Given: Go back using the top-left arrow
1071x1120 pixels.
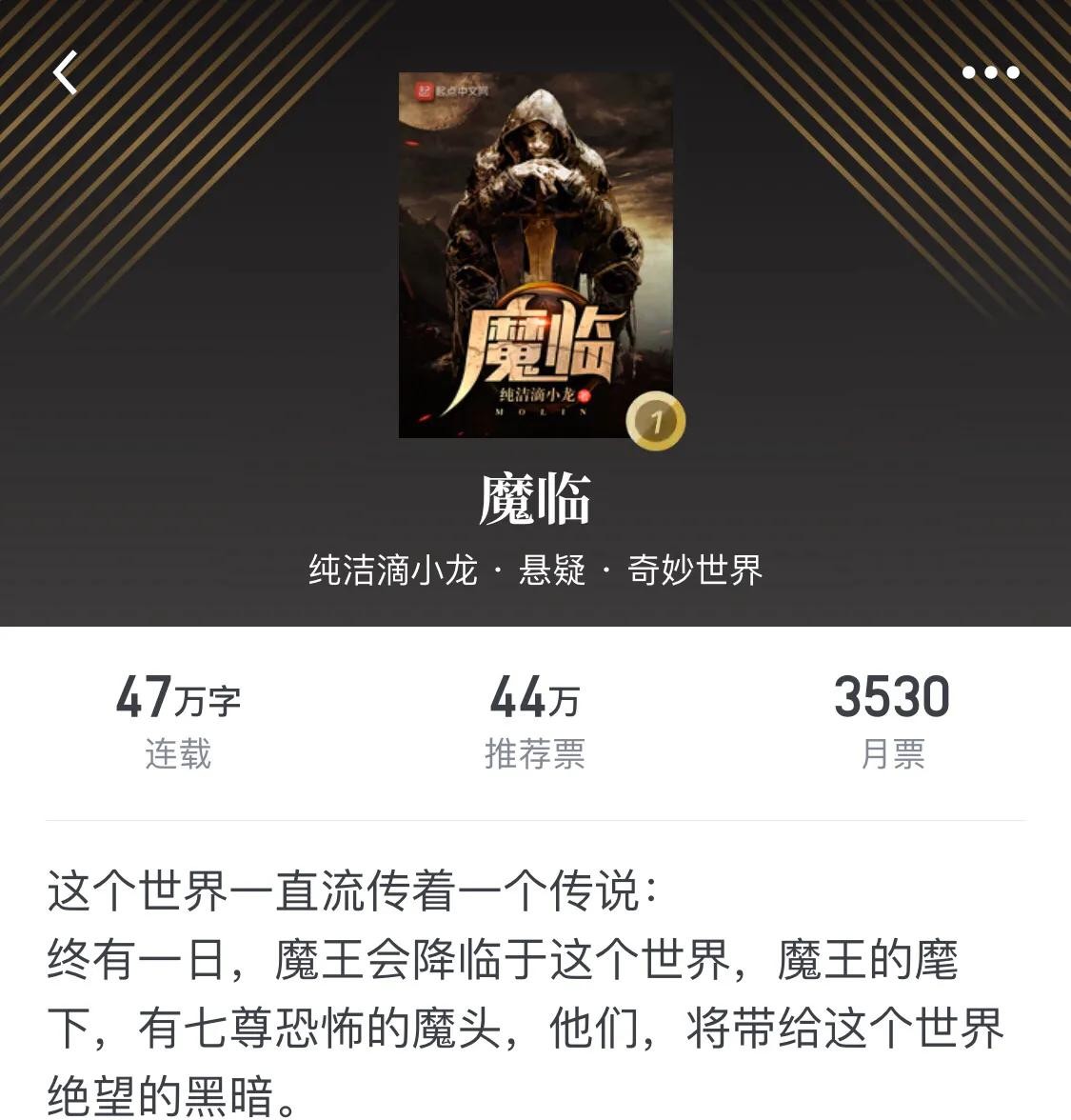Looking at the screenshot, I should click(x=65, y=73).
